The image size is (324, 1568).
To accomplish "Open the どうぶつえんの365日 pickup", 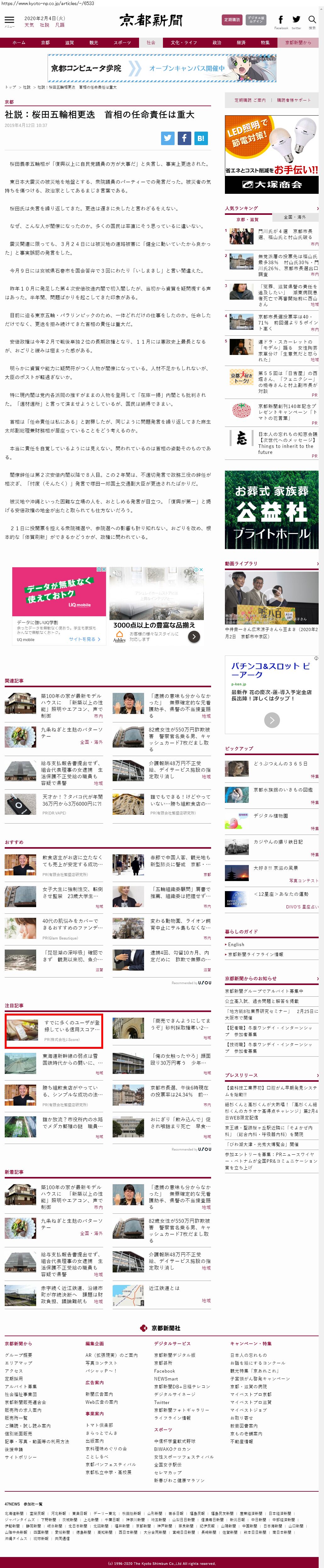I will click(280, 763).
